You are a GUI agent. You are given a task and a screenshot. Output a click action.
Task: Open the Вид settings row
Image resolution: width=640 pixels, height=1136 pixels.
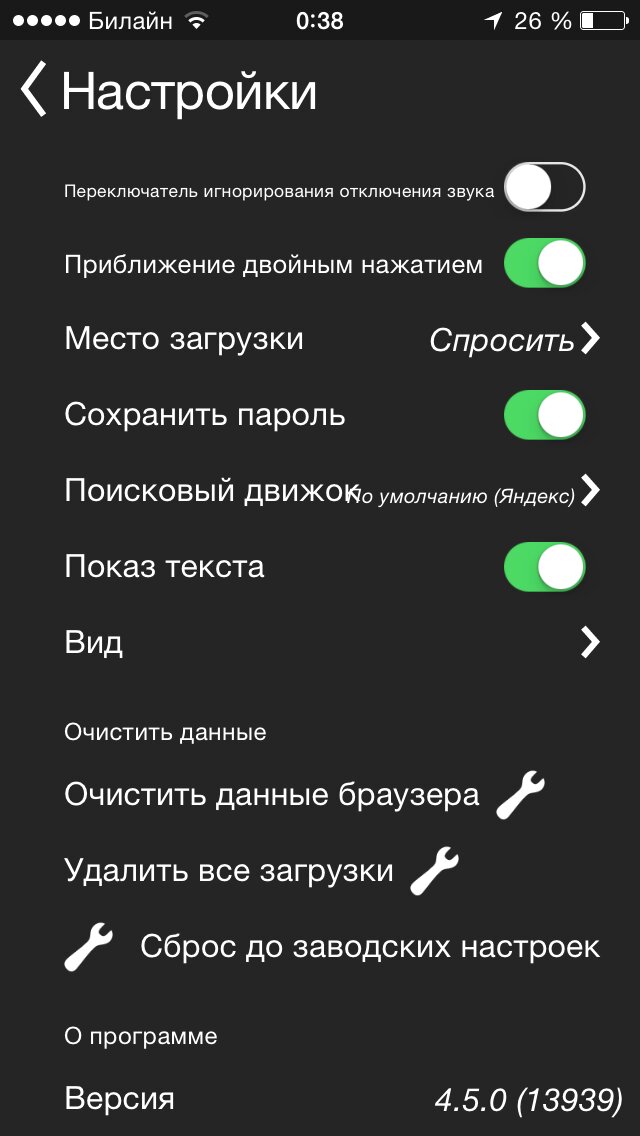point(330,642)
